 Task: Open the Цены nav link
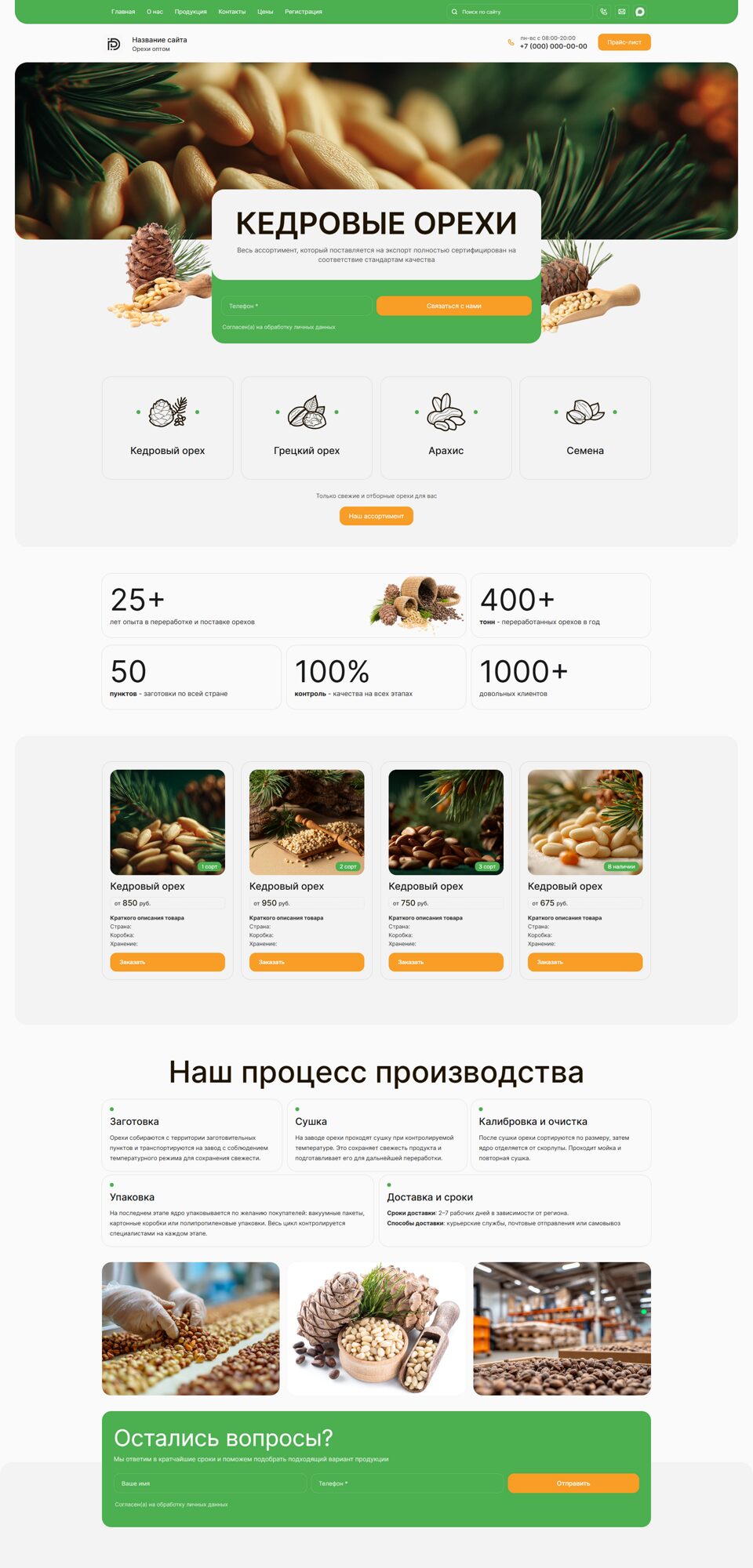(265, 12)
